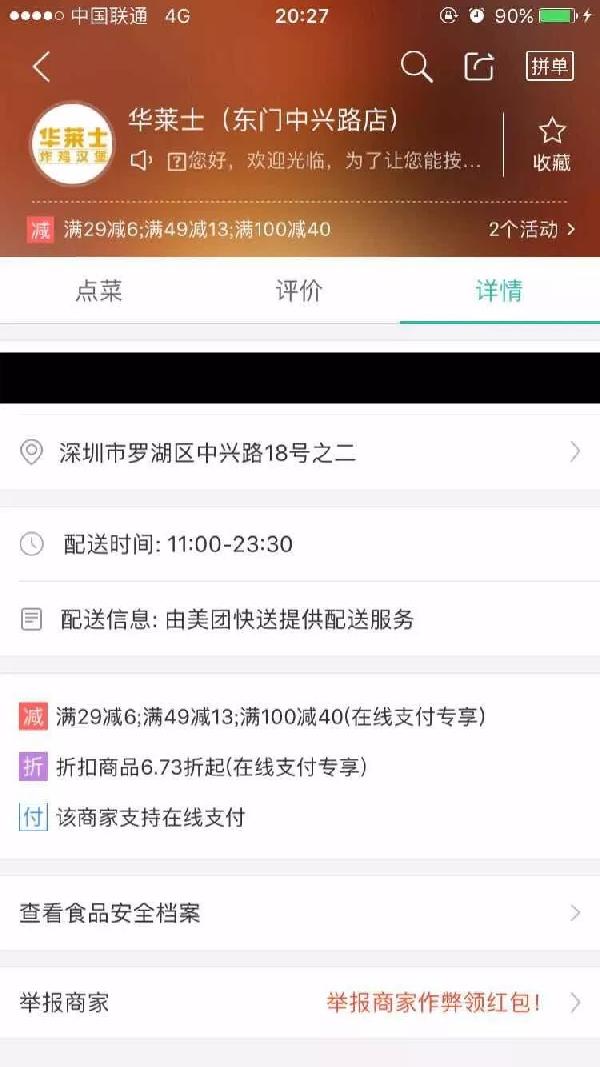Read the store announcement 您好,欢迎光临
Screen dimensions: 600x1067
pyautogui.click(x=310, y=160)
